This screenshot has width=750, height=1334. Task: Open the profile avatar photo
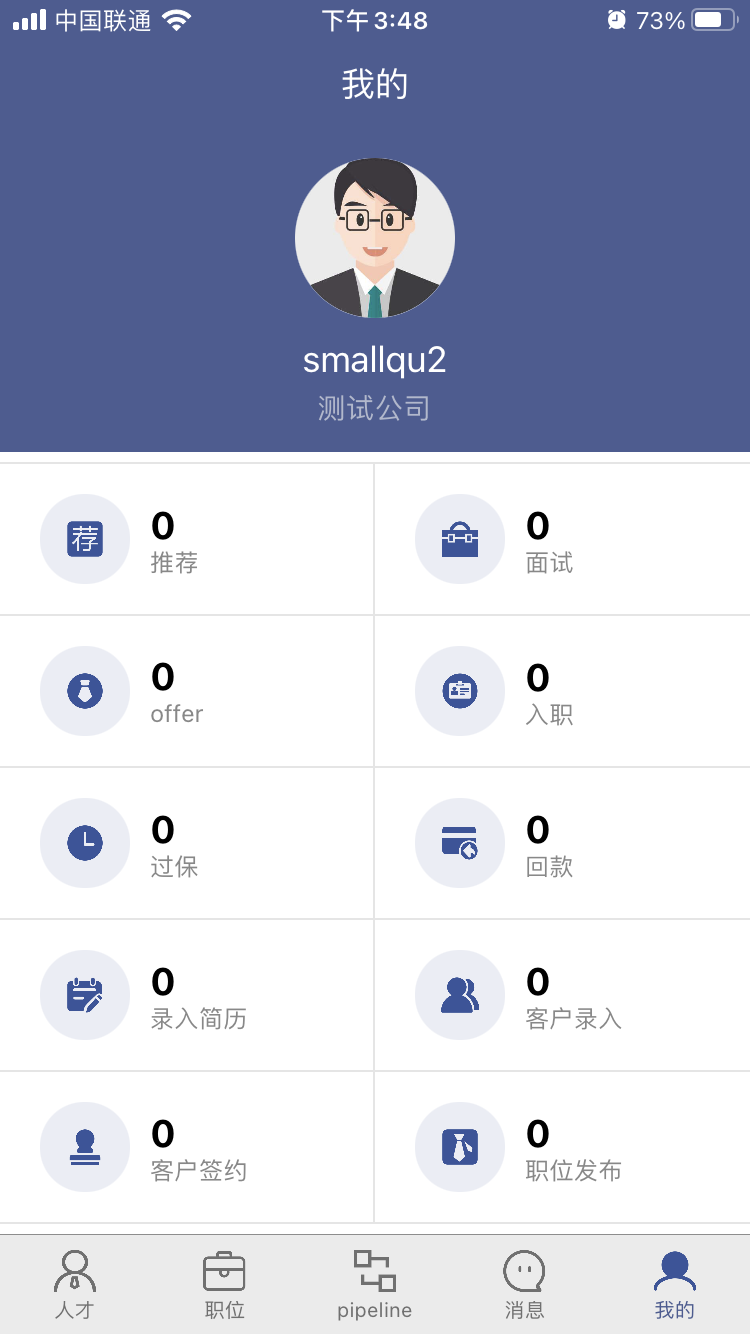(x=375, y=238)
